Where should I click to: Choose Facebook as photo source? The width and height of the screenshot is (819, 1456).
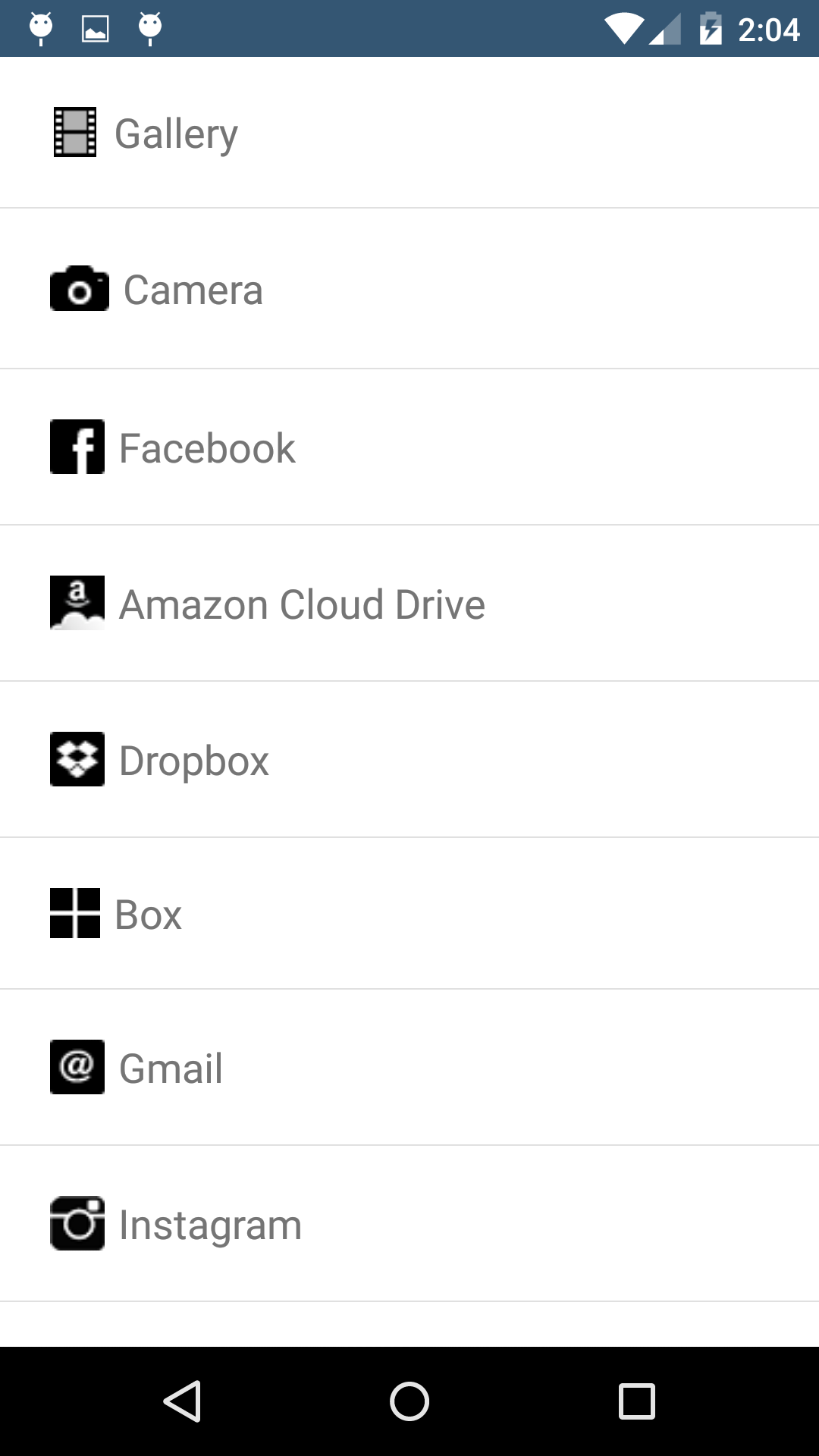(x=409, y=447)
